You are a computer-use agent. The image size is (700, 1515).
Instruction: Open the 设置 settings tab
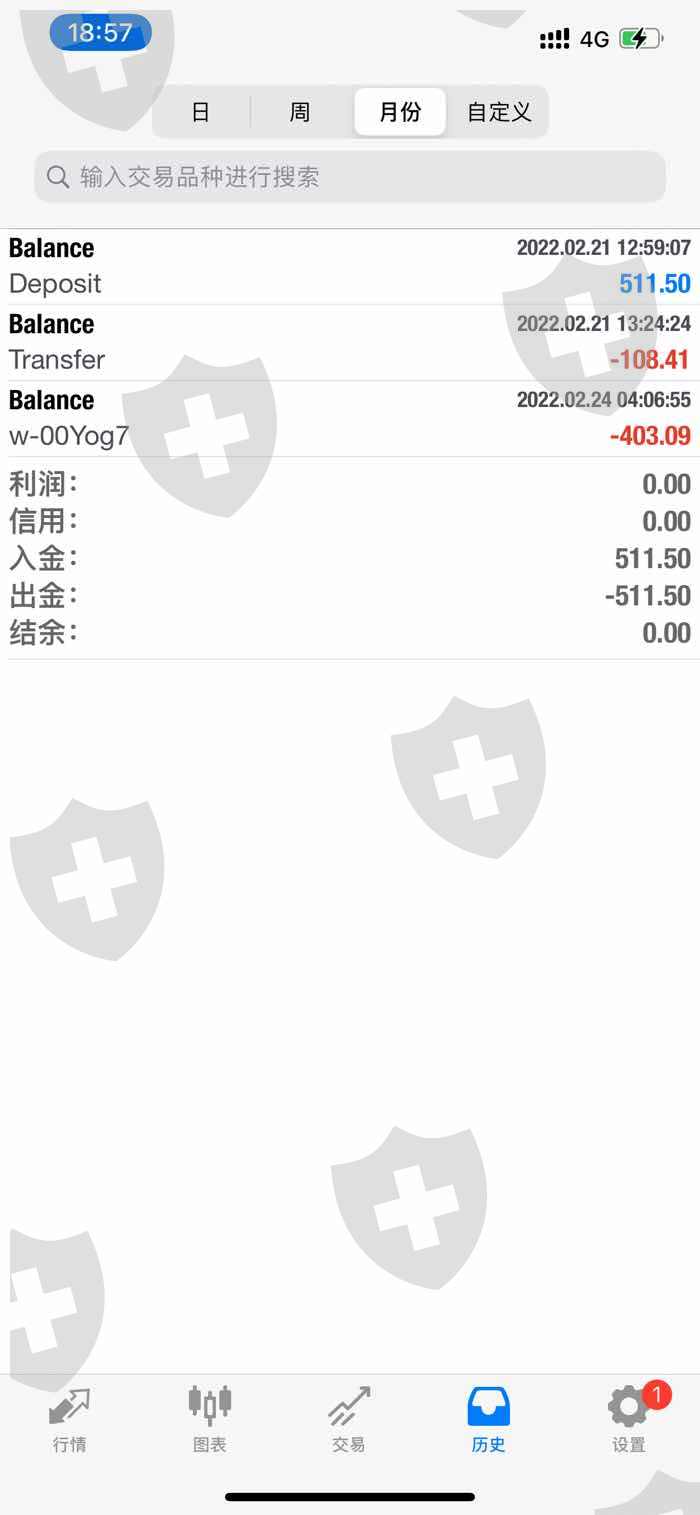tap(628, 1419)
